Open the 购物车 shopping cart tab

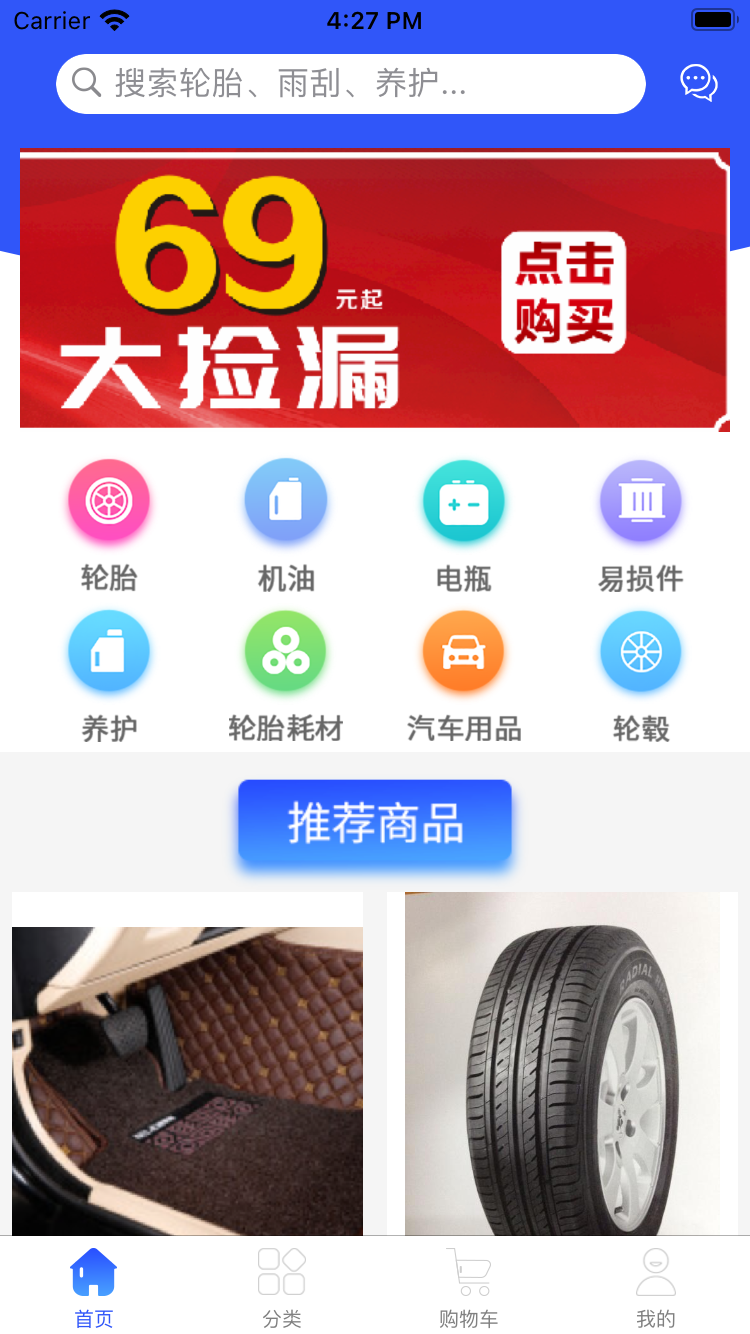coord(468,1288)
